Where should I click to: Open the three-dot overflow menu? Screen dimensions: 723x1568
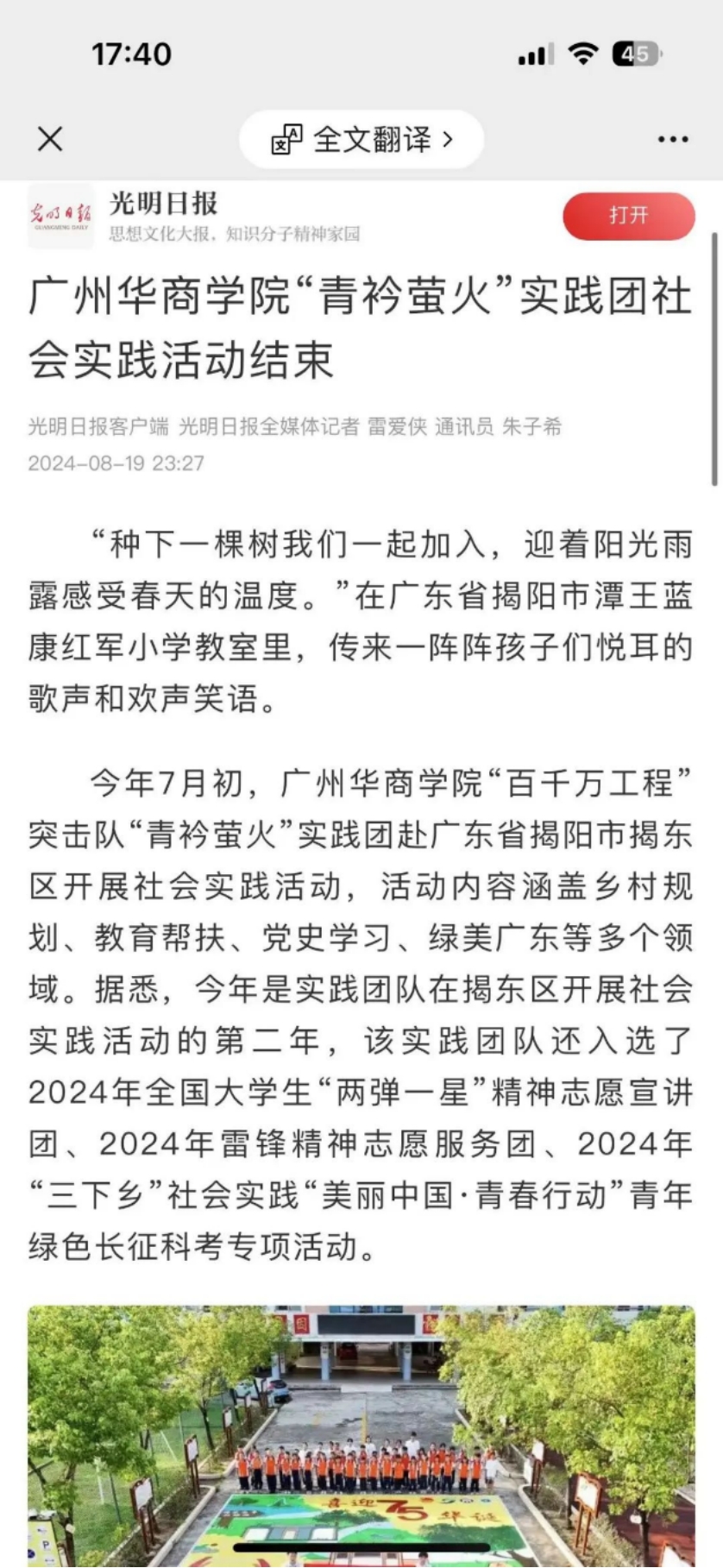pyautogui.click(x=673, y=139)
